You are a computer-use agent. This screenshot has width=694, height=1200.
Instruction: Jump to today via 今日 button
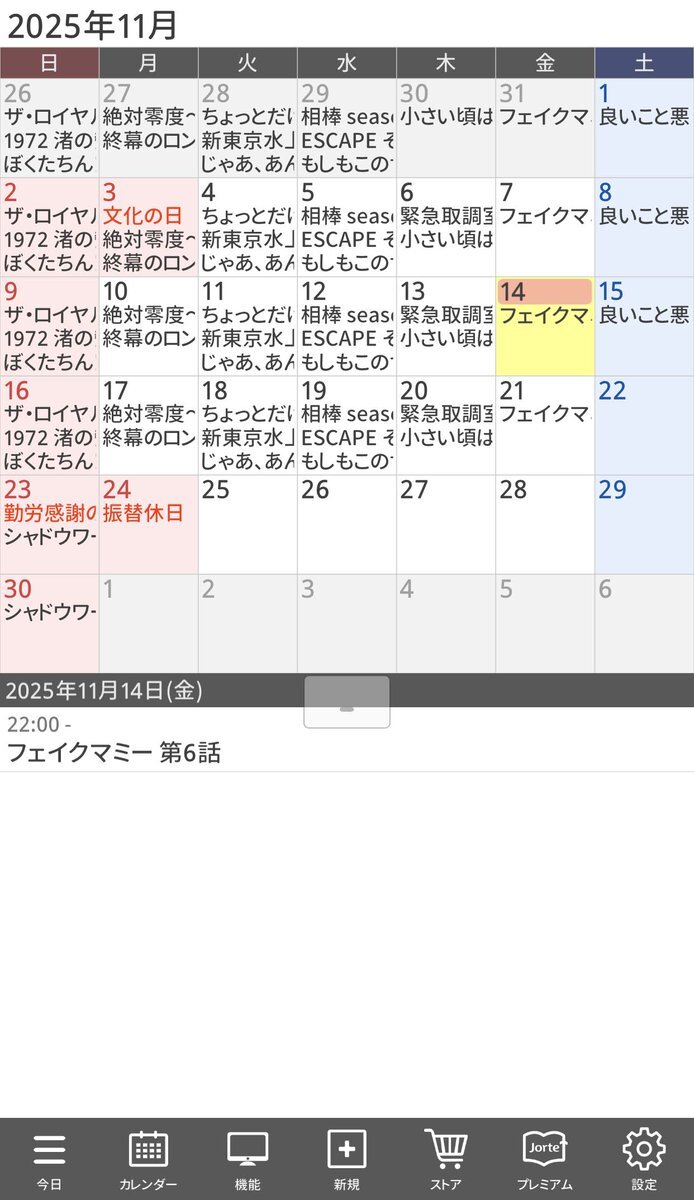tap(49, 1159)
